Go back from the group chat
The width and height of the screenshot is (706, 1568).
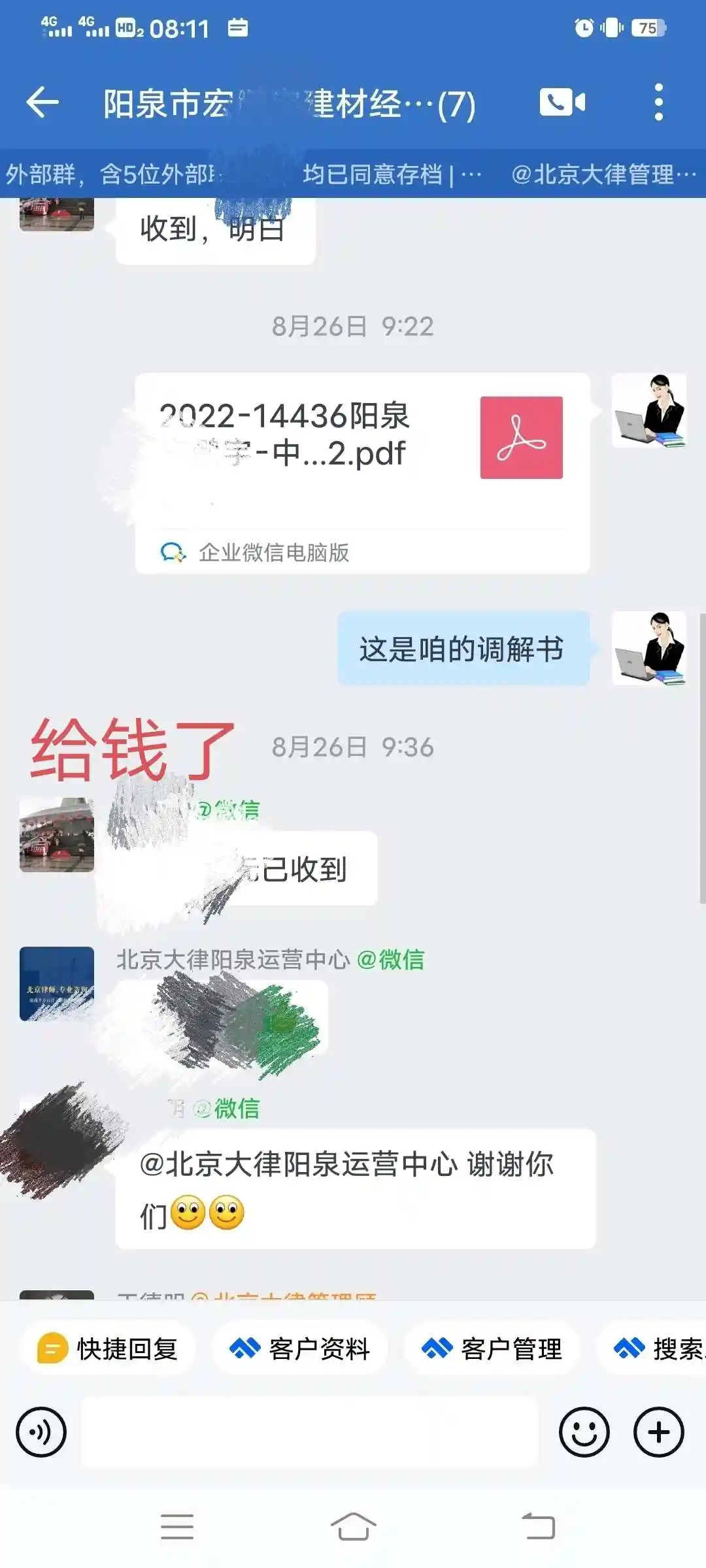coord(42,103)
